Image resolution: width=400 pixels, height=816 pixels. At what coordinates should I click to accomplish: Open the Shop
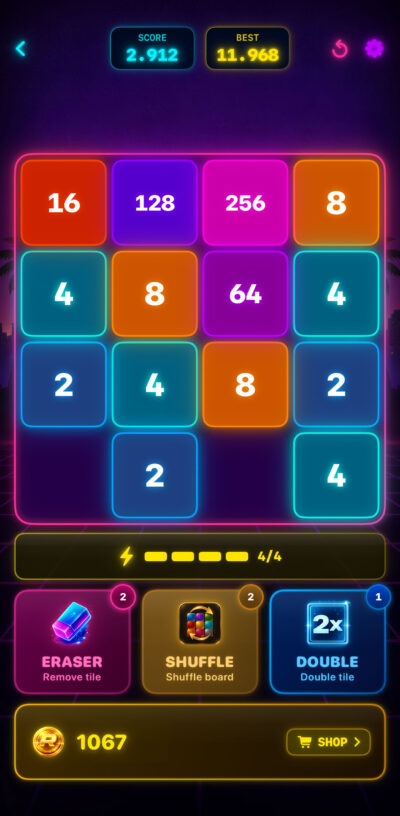pyautogui.click(x=328, y=742)
